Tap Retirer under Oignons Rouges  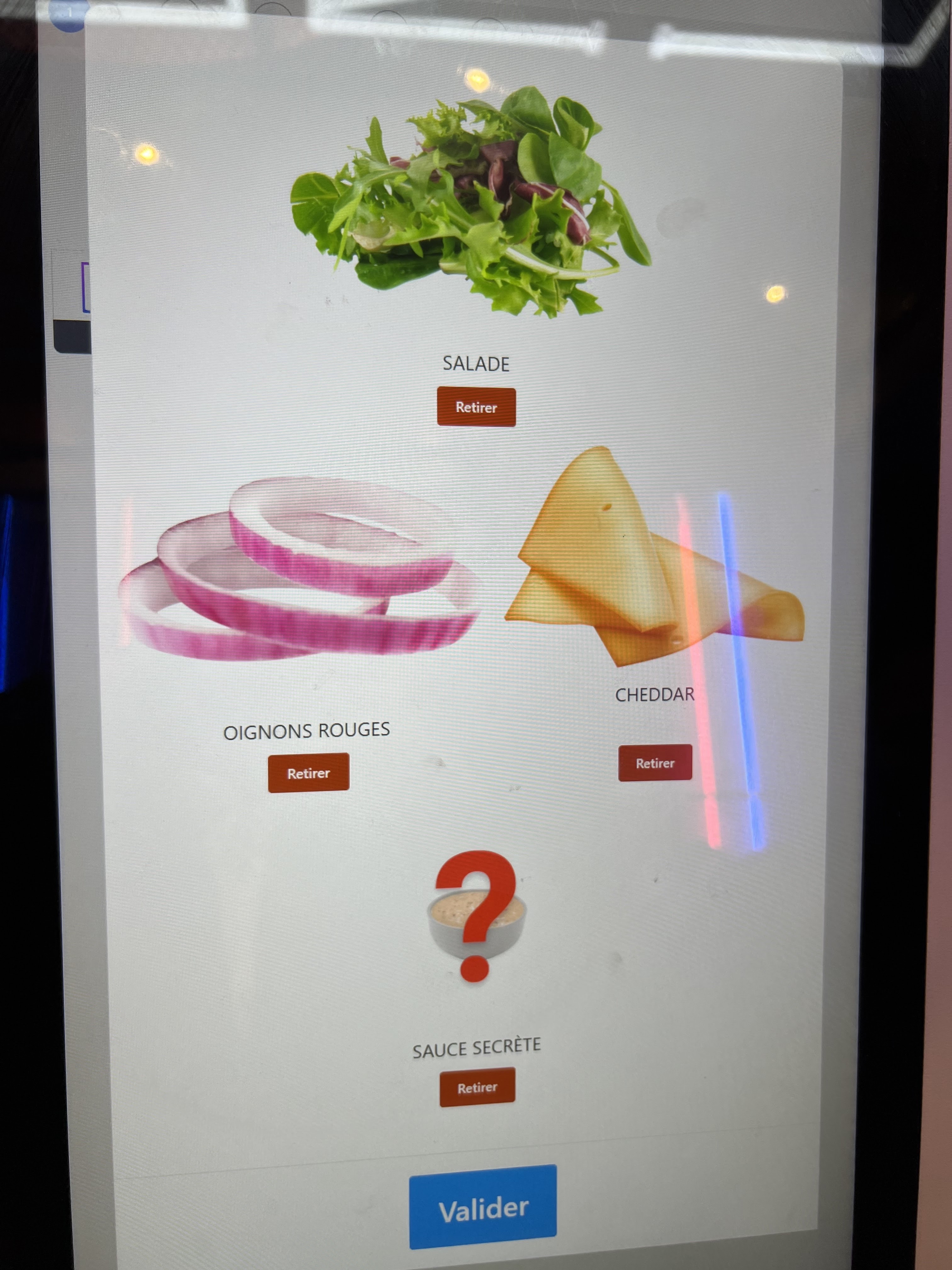click(309, 773)
